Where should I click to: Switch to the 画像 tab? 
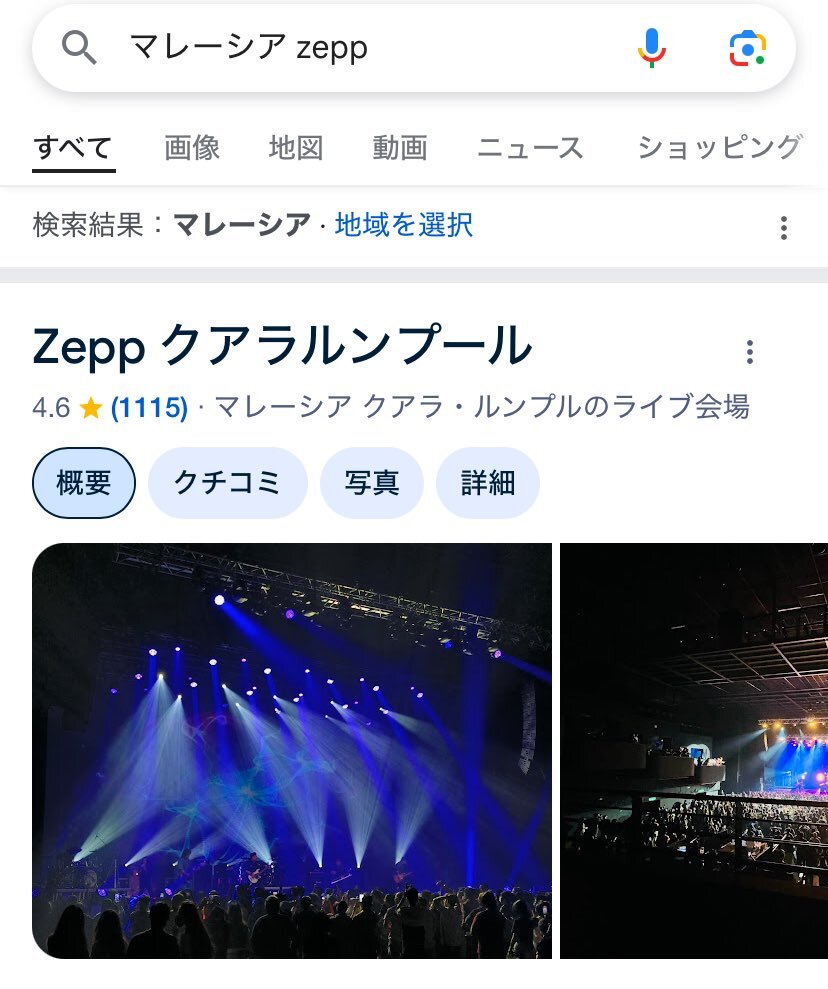pos(192,148)
